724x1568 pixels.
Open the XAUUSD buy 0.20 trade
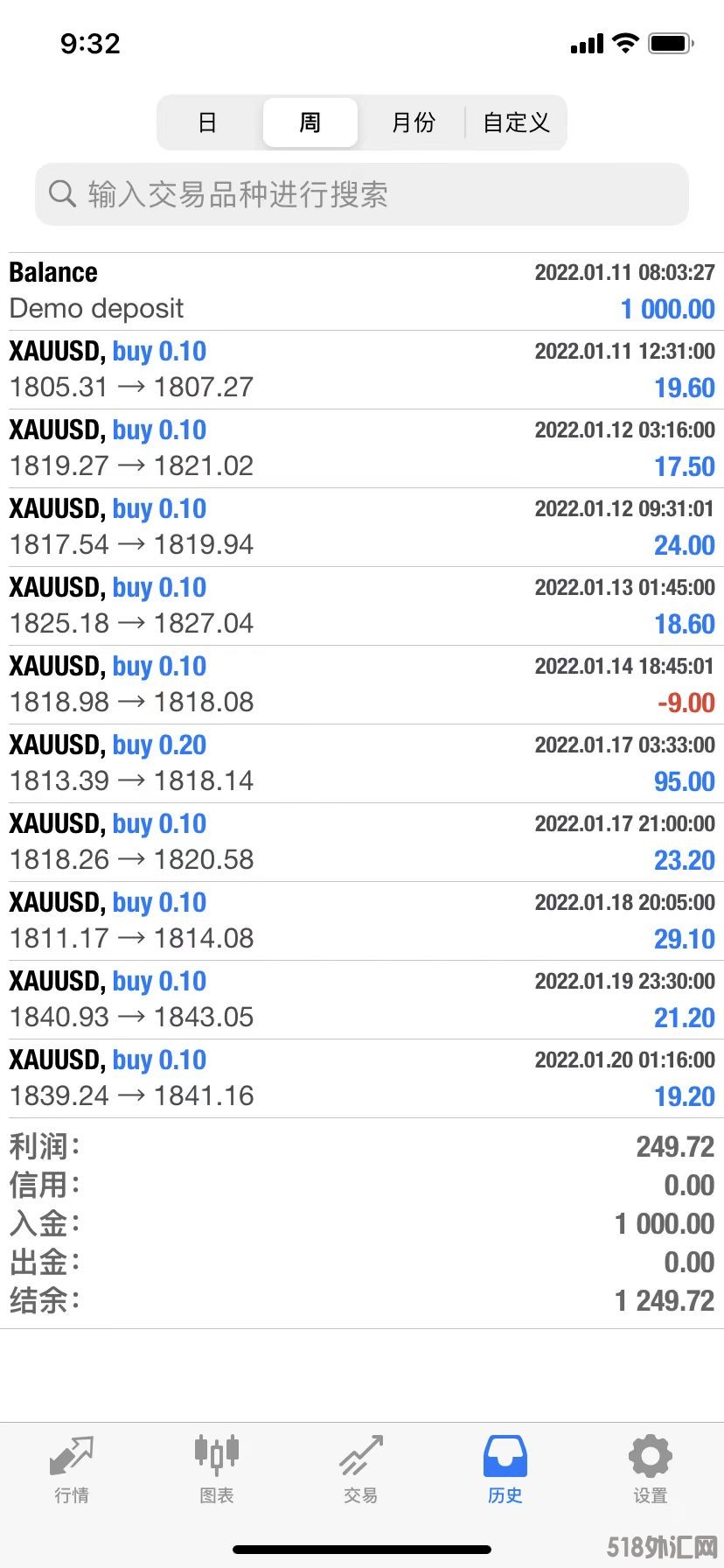tap(362, 763)
